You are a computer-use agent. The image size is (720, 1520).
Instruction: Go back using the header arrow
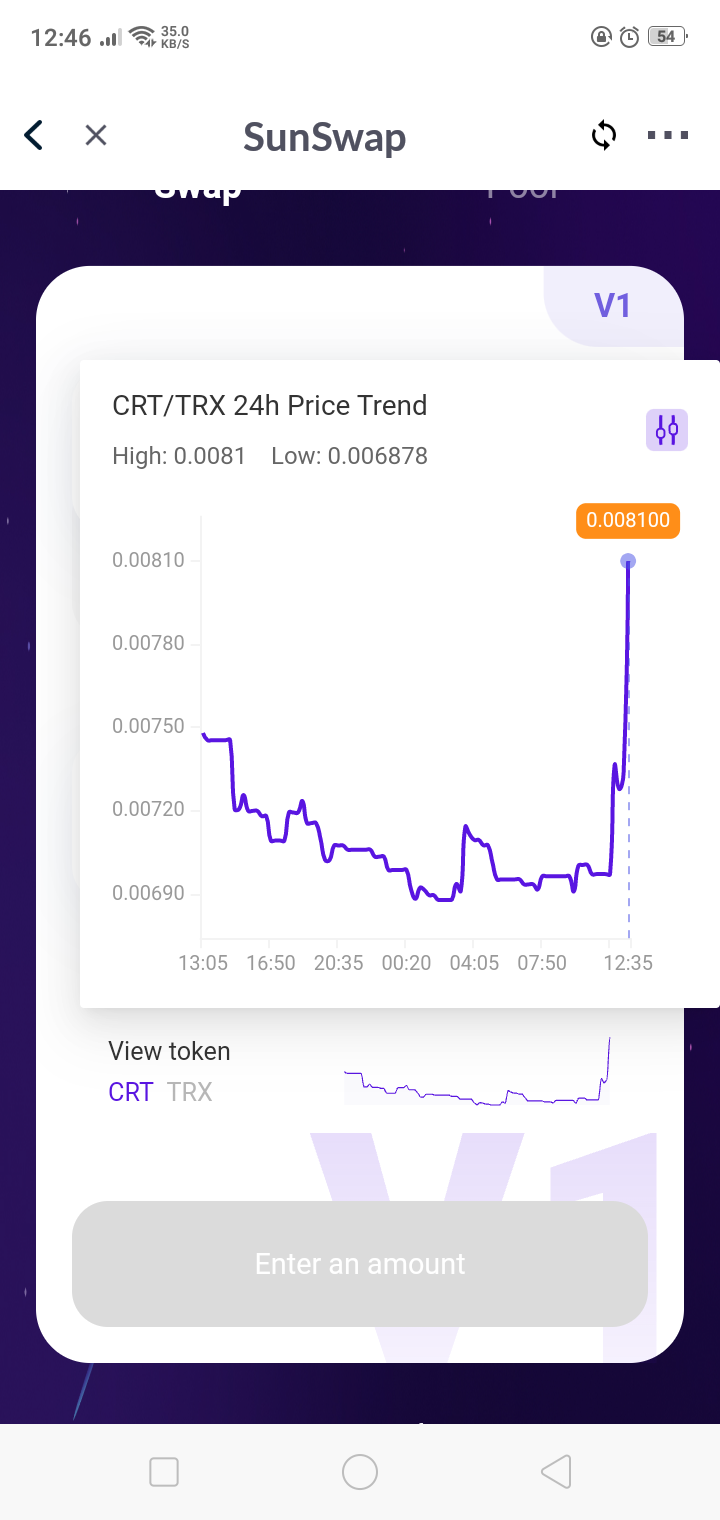pos(34,135)
